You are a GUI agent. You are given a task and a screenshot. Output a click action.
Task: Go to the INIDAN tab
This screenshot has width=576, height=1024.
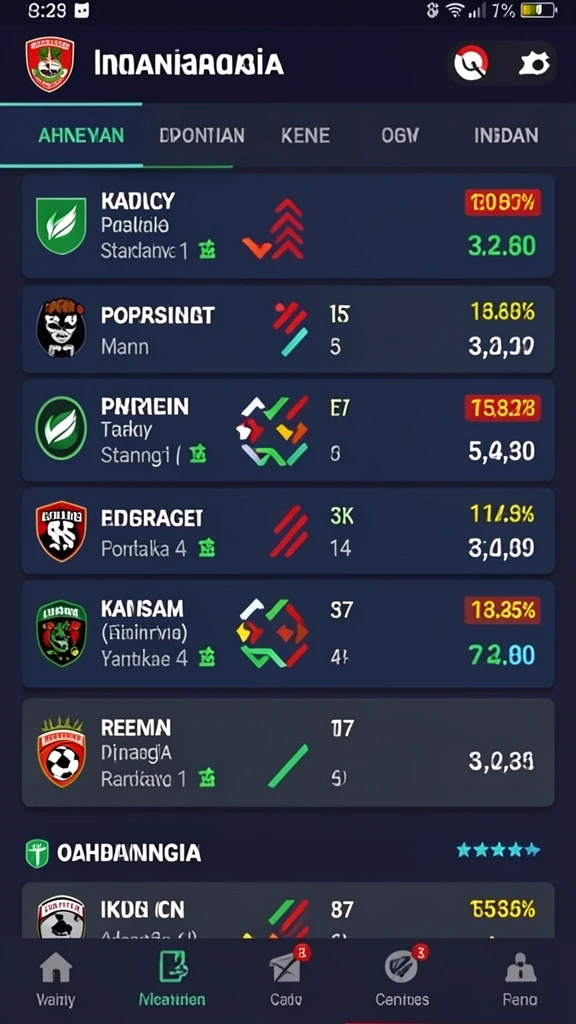pyautogui.click(x=506, y=136)
